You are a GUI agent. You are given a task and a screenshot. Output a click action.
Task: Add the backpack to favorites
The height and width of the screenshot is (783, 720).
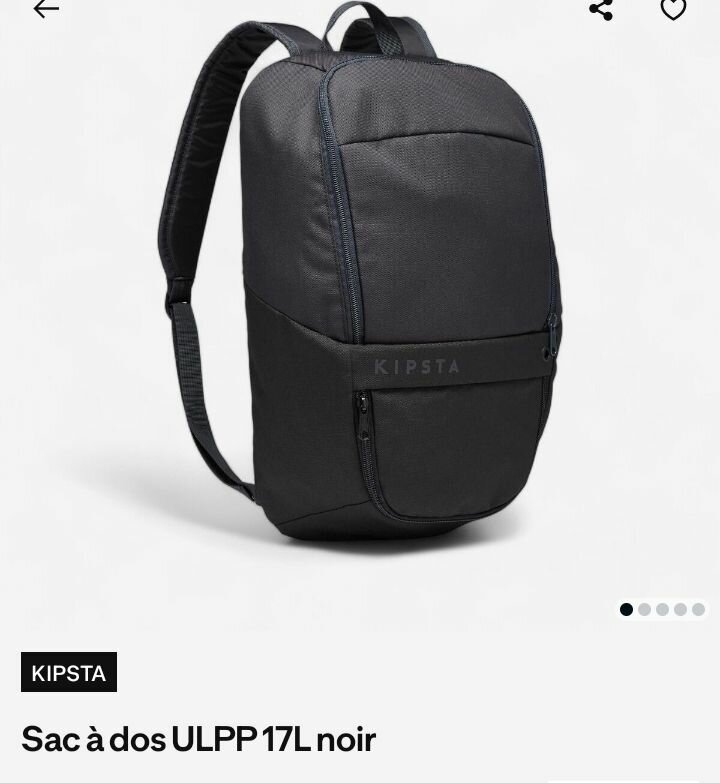pyautogui.click(x=673, y=10)
